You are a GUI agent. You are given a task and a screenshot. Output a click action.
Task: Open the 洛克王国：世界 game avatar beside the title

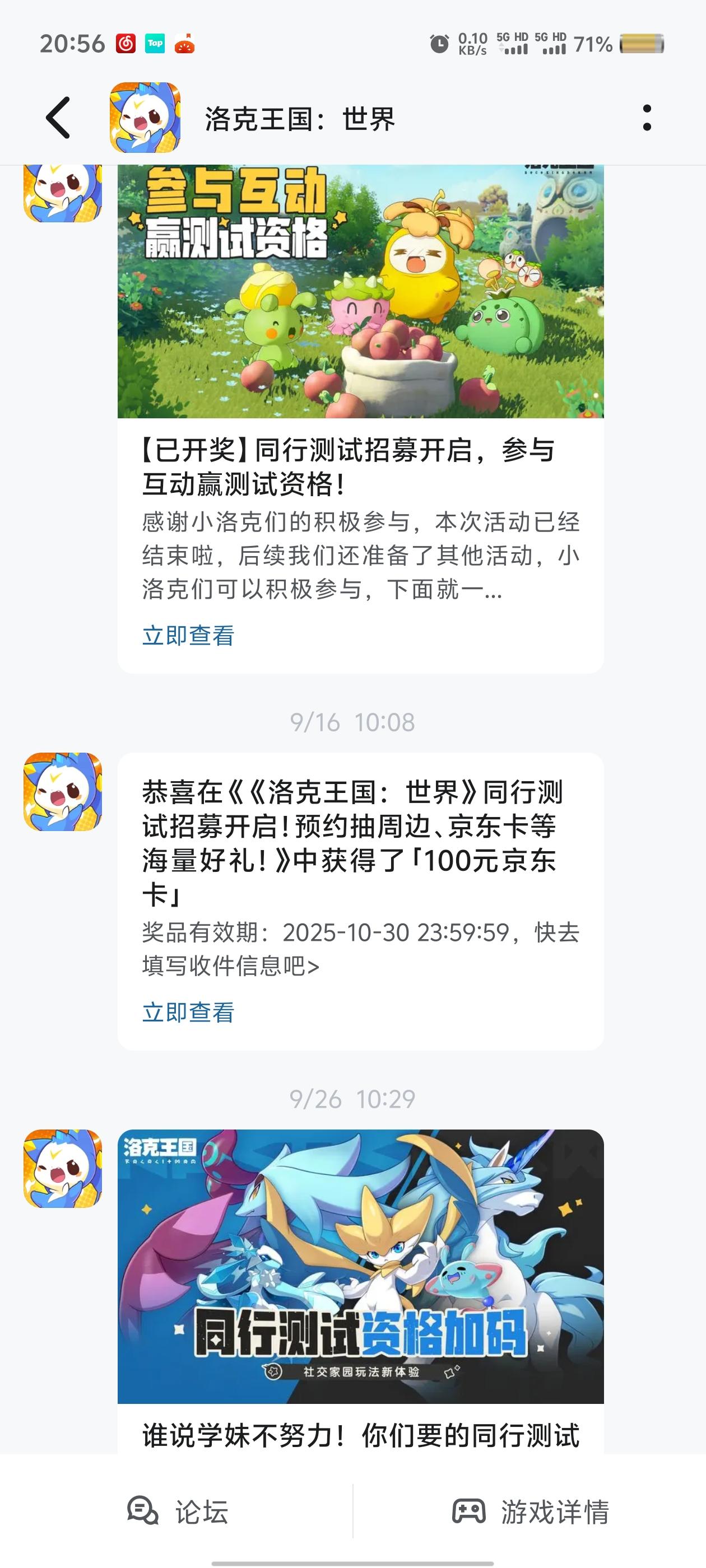point(145,118)
